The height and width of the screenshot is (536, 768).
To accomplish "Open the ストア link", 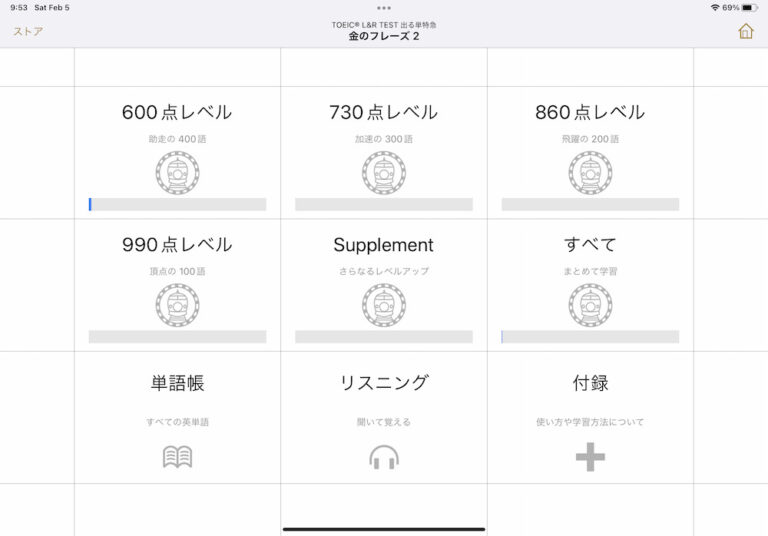I will tap(28, 31).
